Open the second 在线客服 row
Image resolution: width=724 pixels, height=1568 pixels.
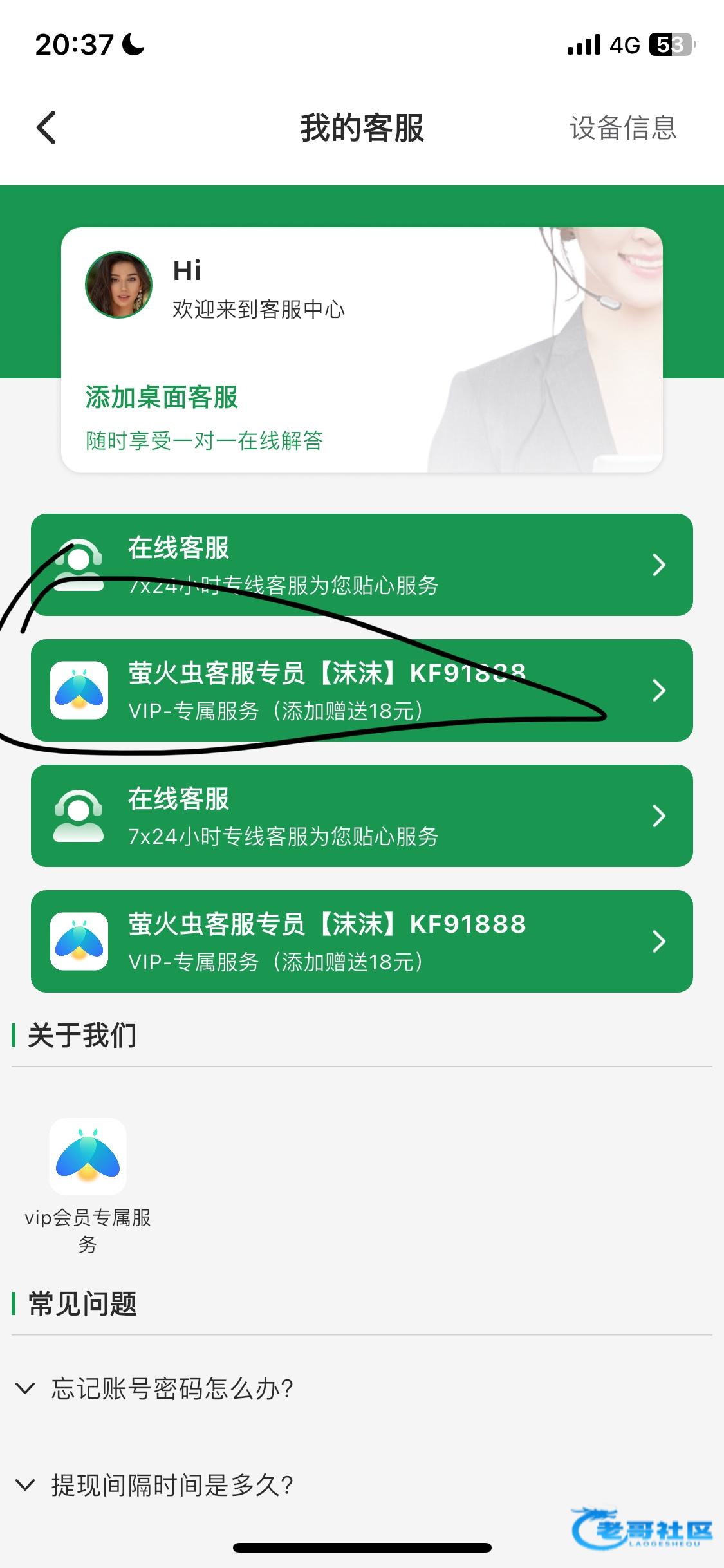[362, 816]
